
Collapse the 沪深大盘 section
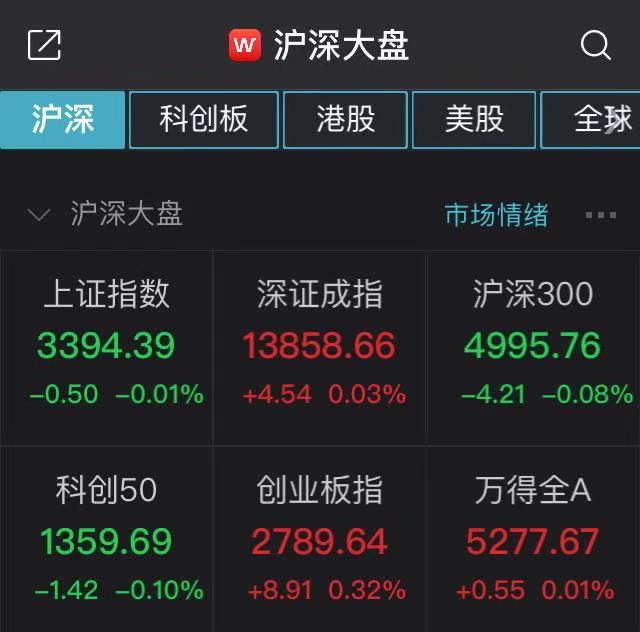click(39, 214)
